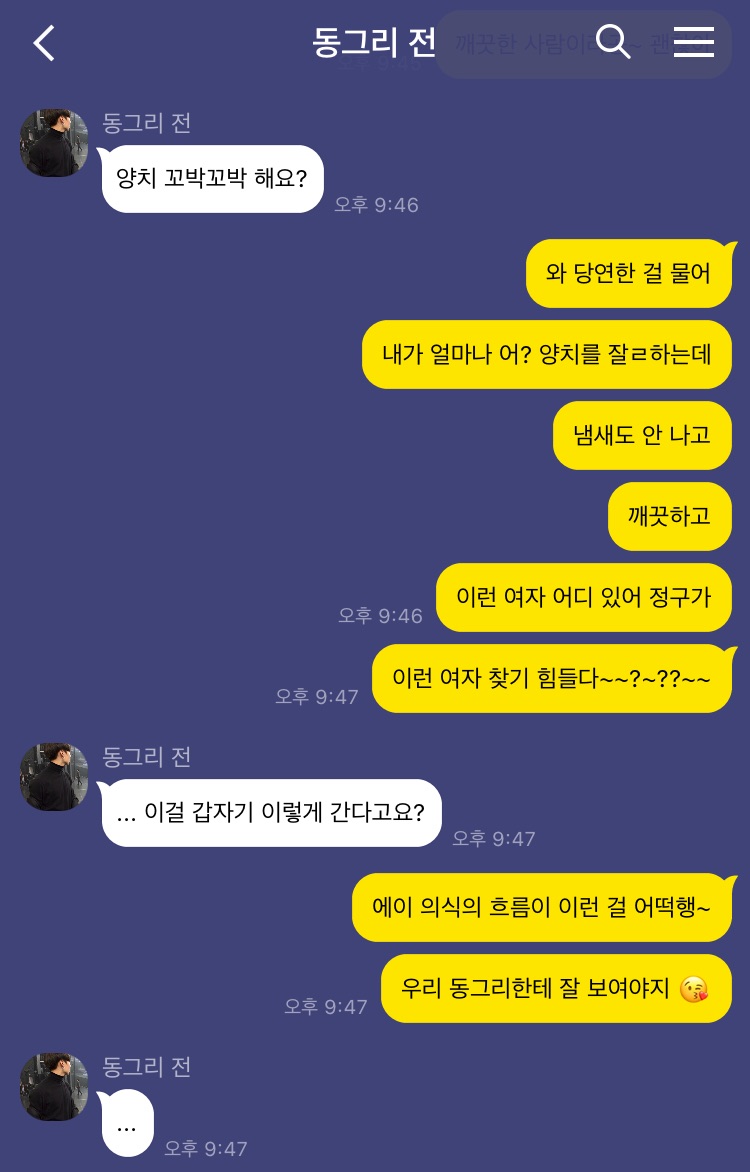Go back from the 동그리 전 chat

coord(44,43)
